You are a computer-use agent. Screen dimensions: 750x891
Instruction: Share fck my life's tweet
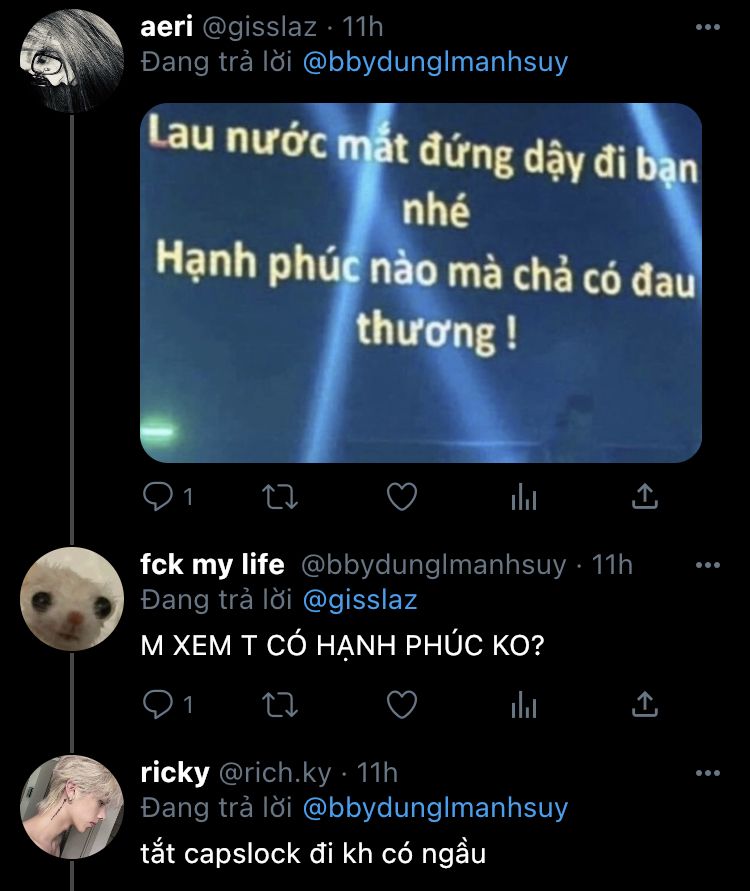[646, 705]
